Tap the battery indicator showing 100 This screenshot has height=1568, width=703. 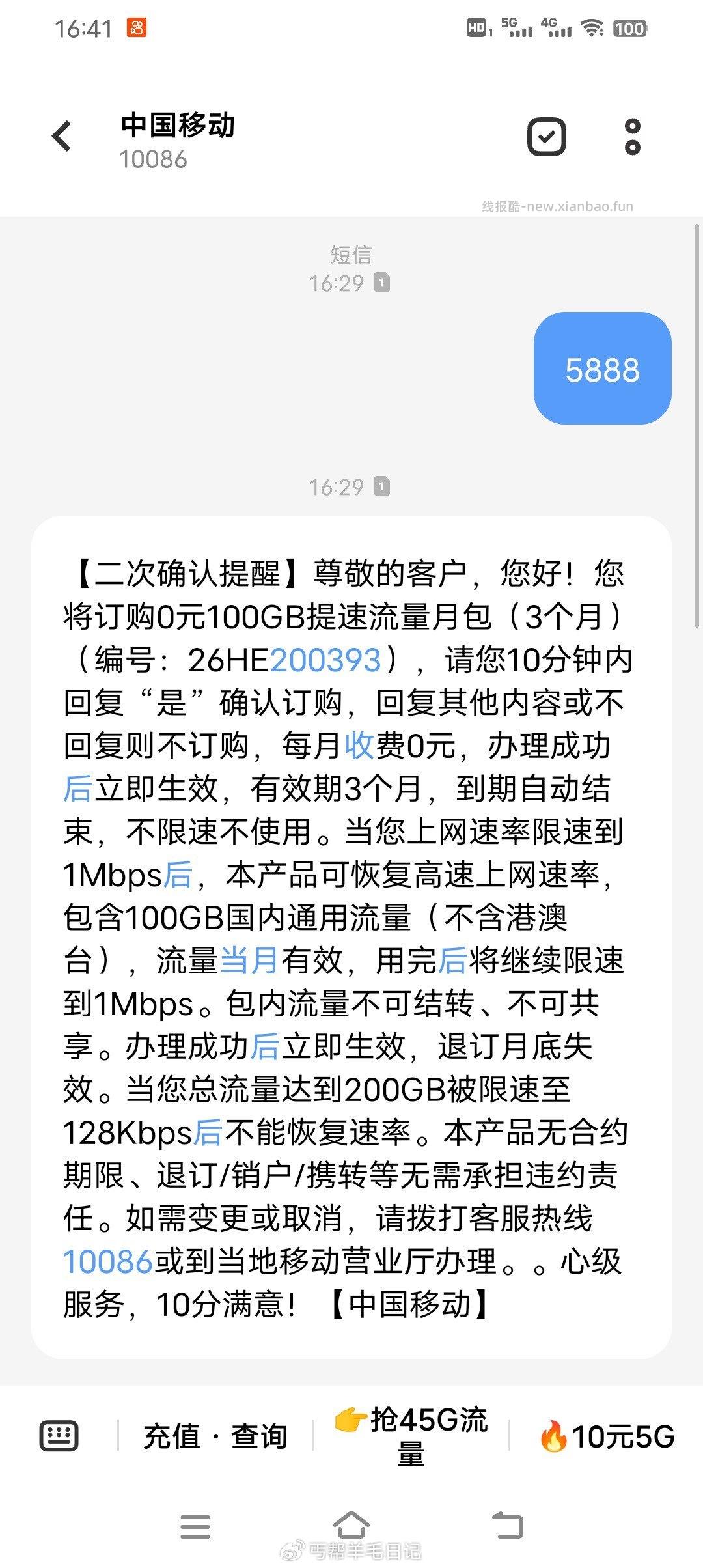(x=629, y=29)
